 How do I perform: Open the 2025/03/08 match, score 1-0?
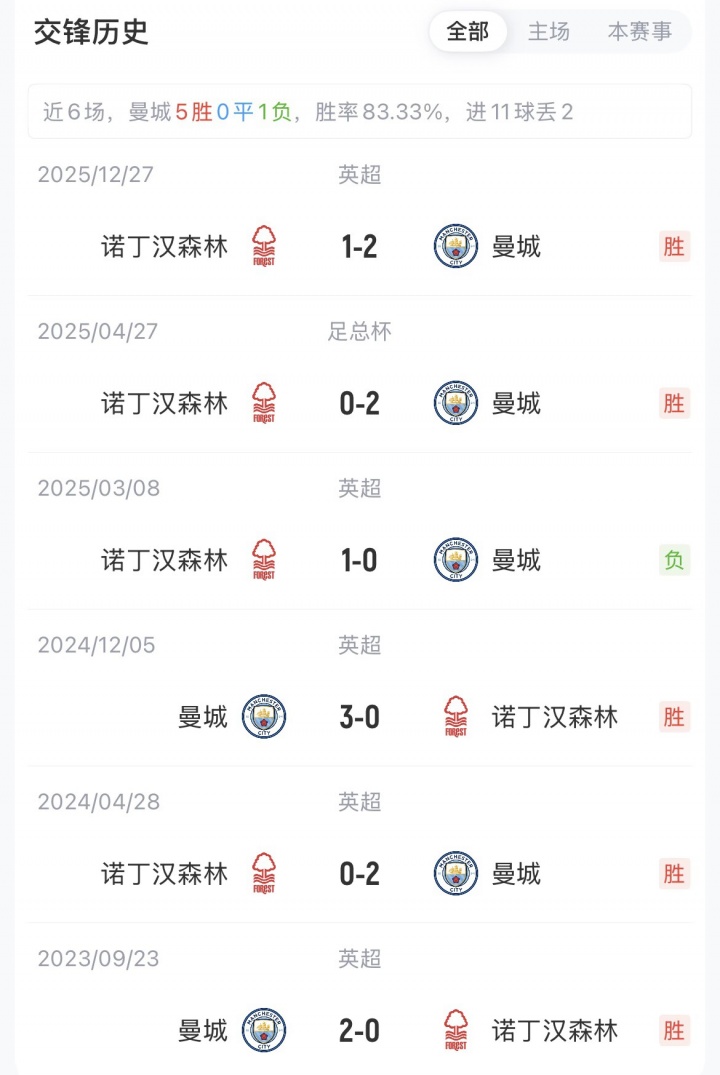359,560
